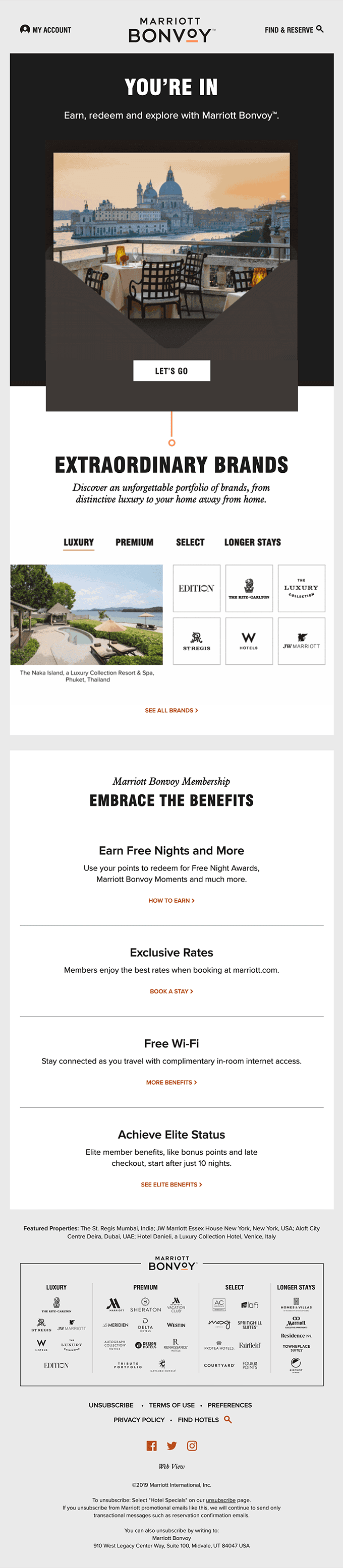Switch to the Premium brands tab
This screenshot has width=343, height=1568.
tap(135, 542)
